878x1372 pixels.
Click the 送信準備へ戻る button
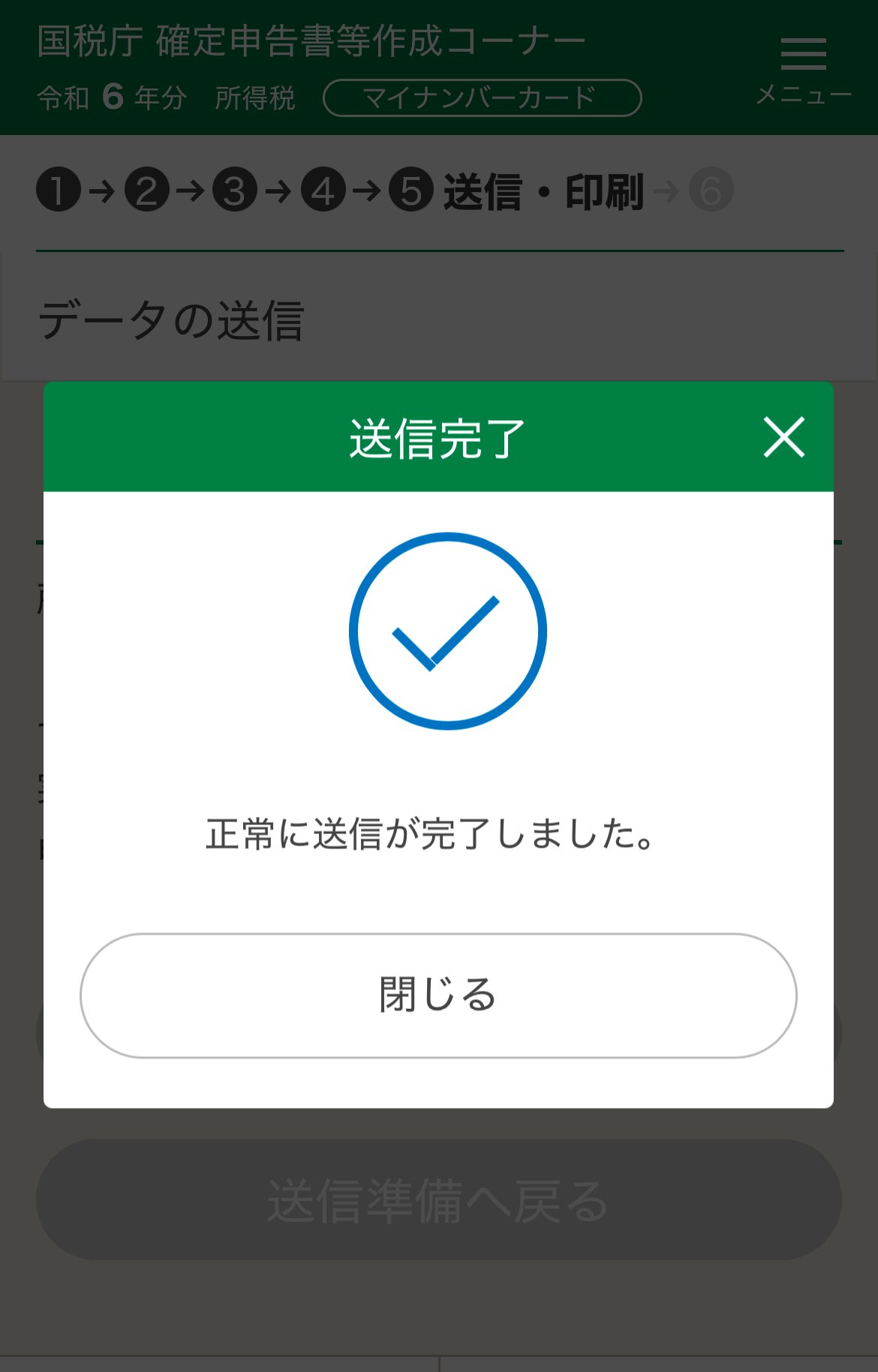[x=439, y=1200]
